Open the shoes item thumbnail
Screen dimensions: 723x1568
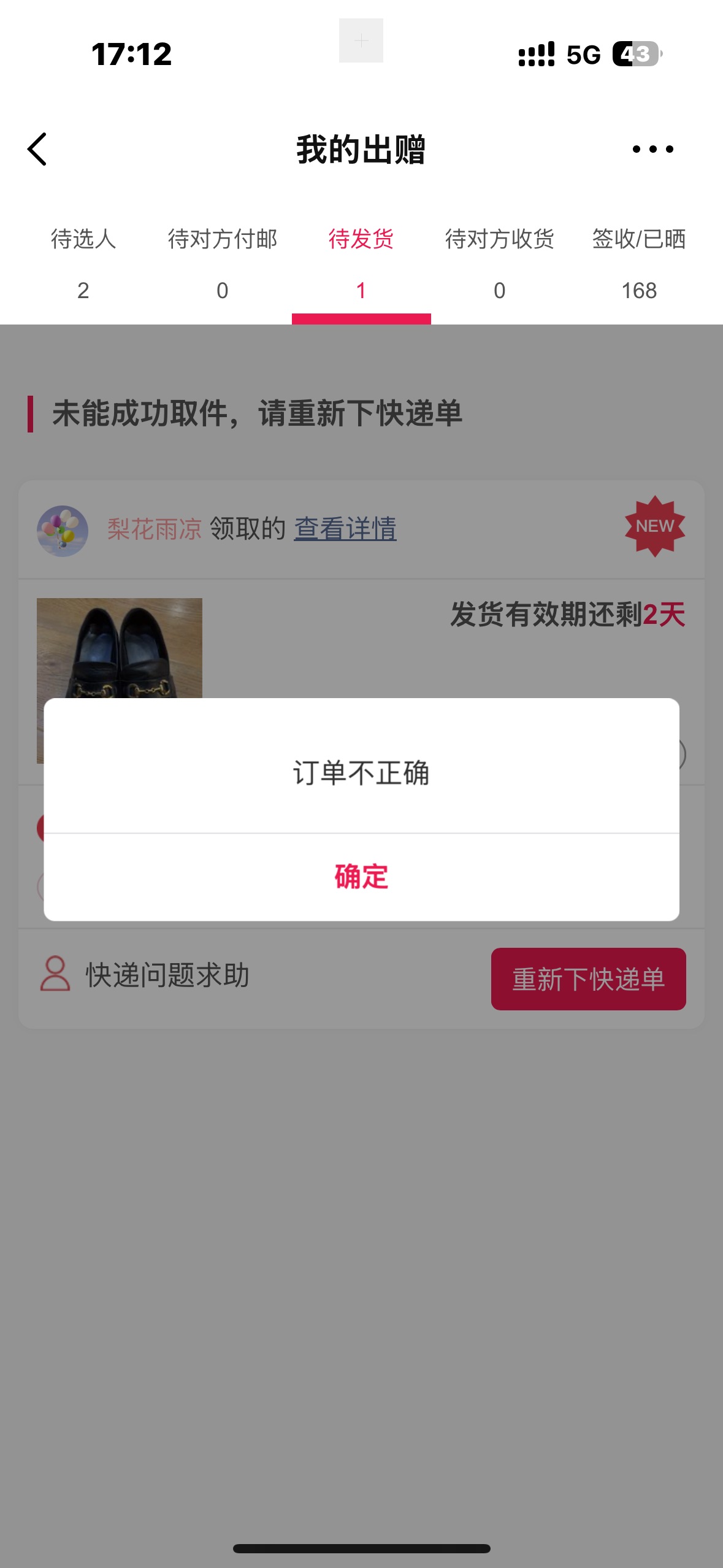[120, 648]
